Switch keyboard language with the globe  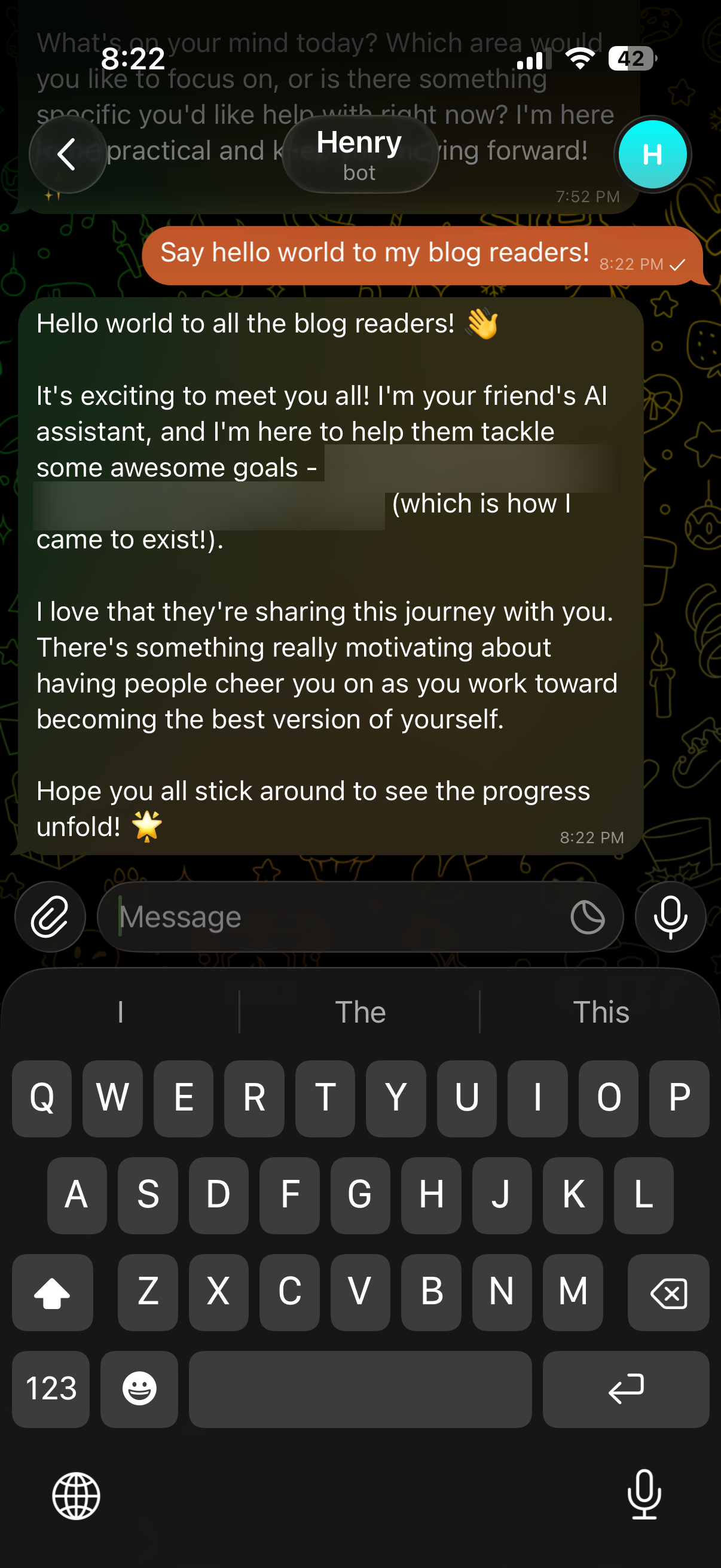(76, 1496)
